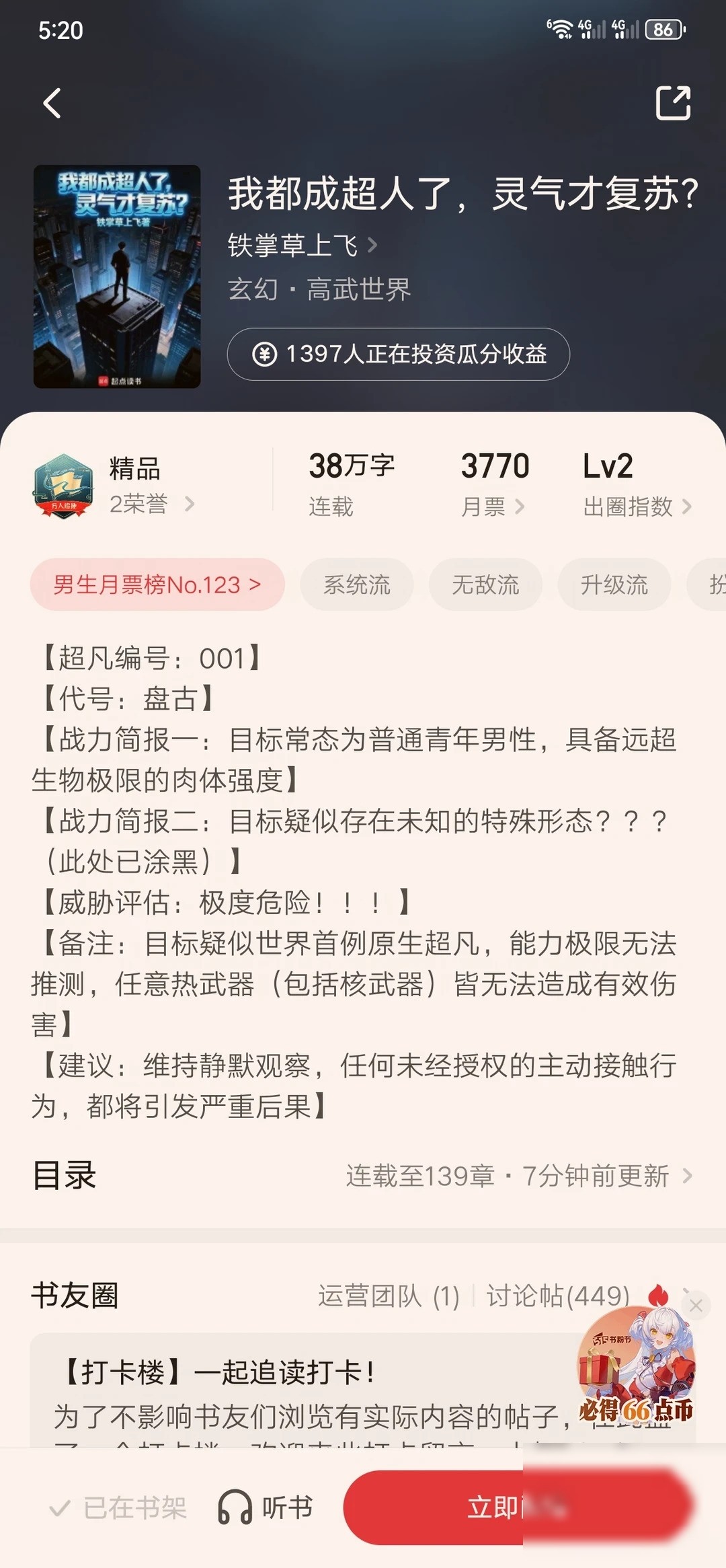Tap the 1397人正在投资瓜分收益 pill
This screenshot has width=726, height=1568.
(x=398, y=354)
